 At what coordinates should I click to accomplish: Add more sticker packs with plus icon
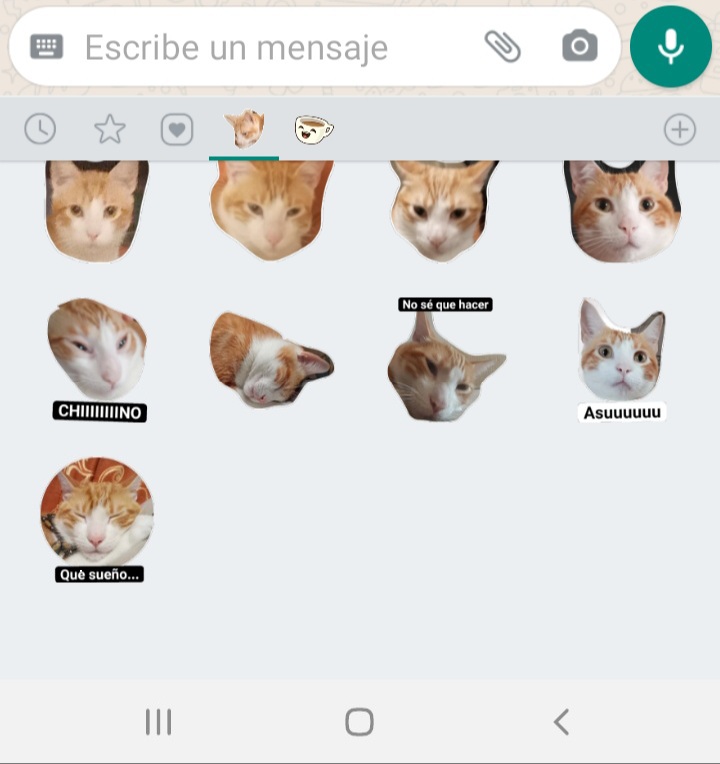(679, 129)
